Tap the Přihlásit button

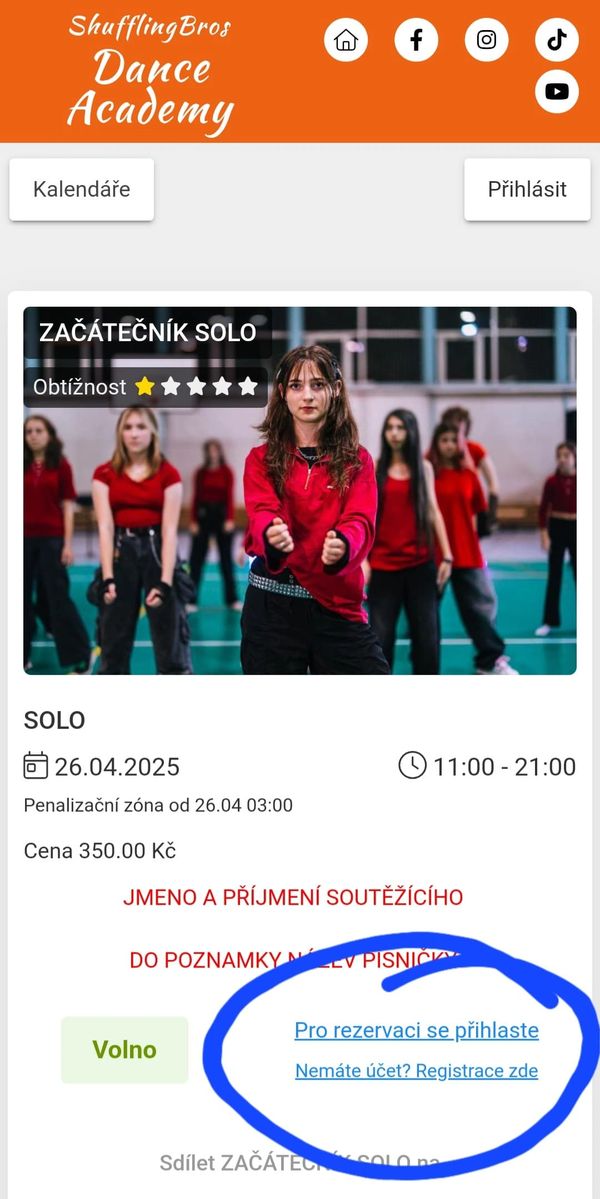[x=527, y=189]
